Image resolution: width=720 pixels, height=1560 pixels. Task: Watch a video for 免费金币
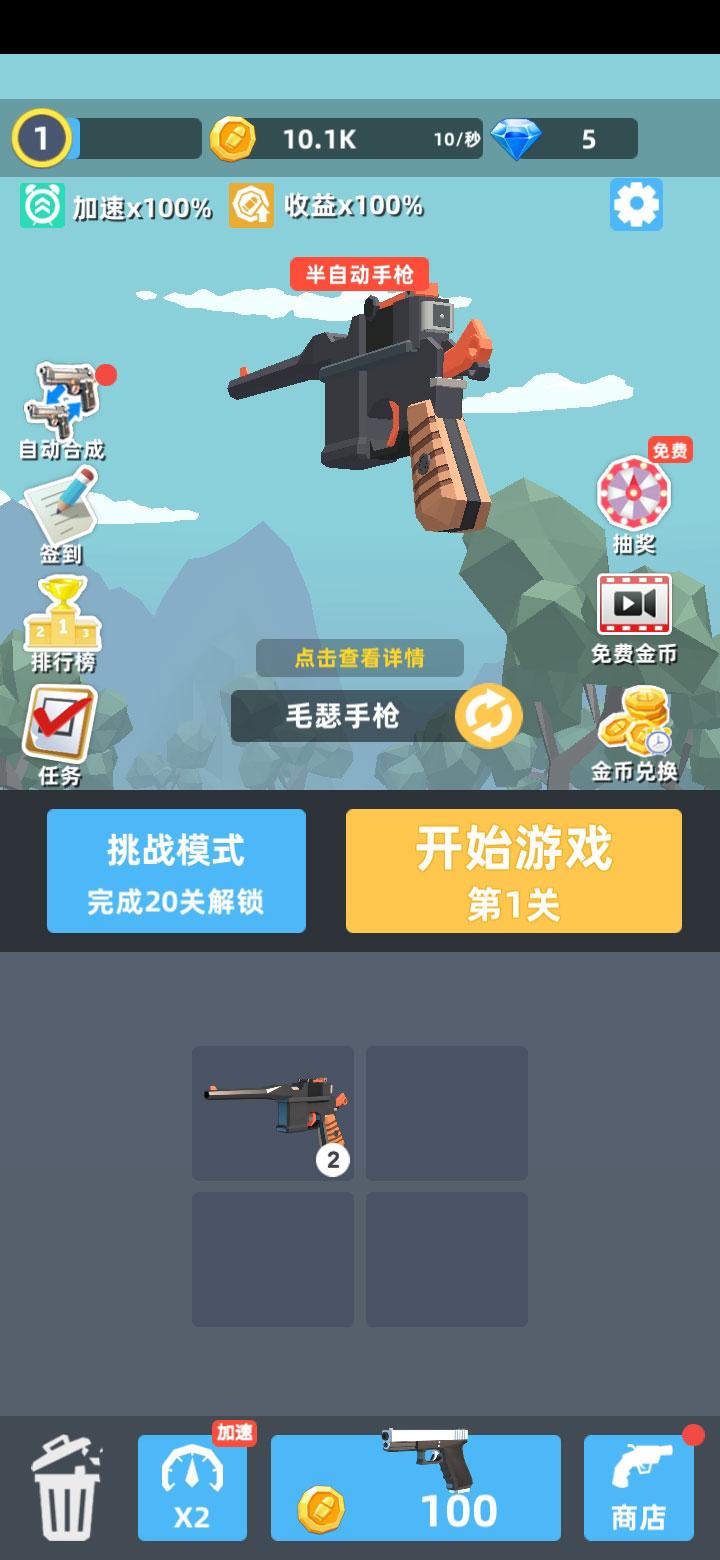[x=634, y=617]
